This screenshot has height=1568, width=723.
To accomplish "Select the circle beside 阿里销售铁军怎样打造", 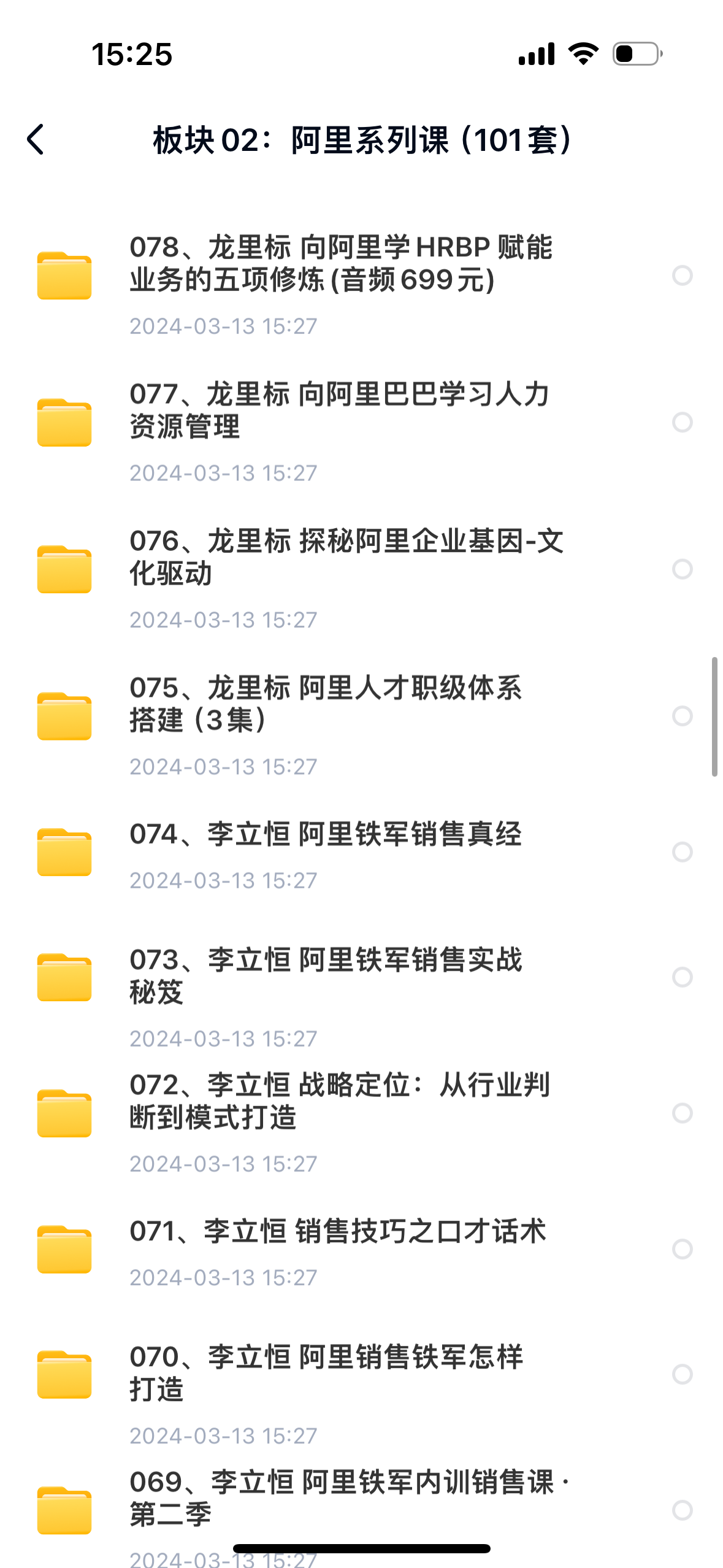I will pyautogui.click(x=682, y=1374).
